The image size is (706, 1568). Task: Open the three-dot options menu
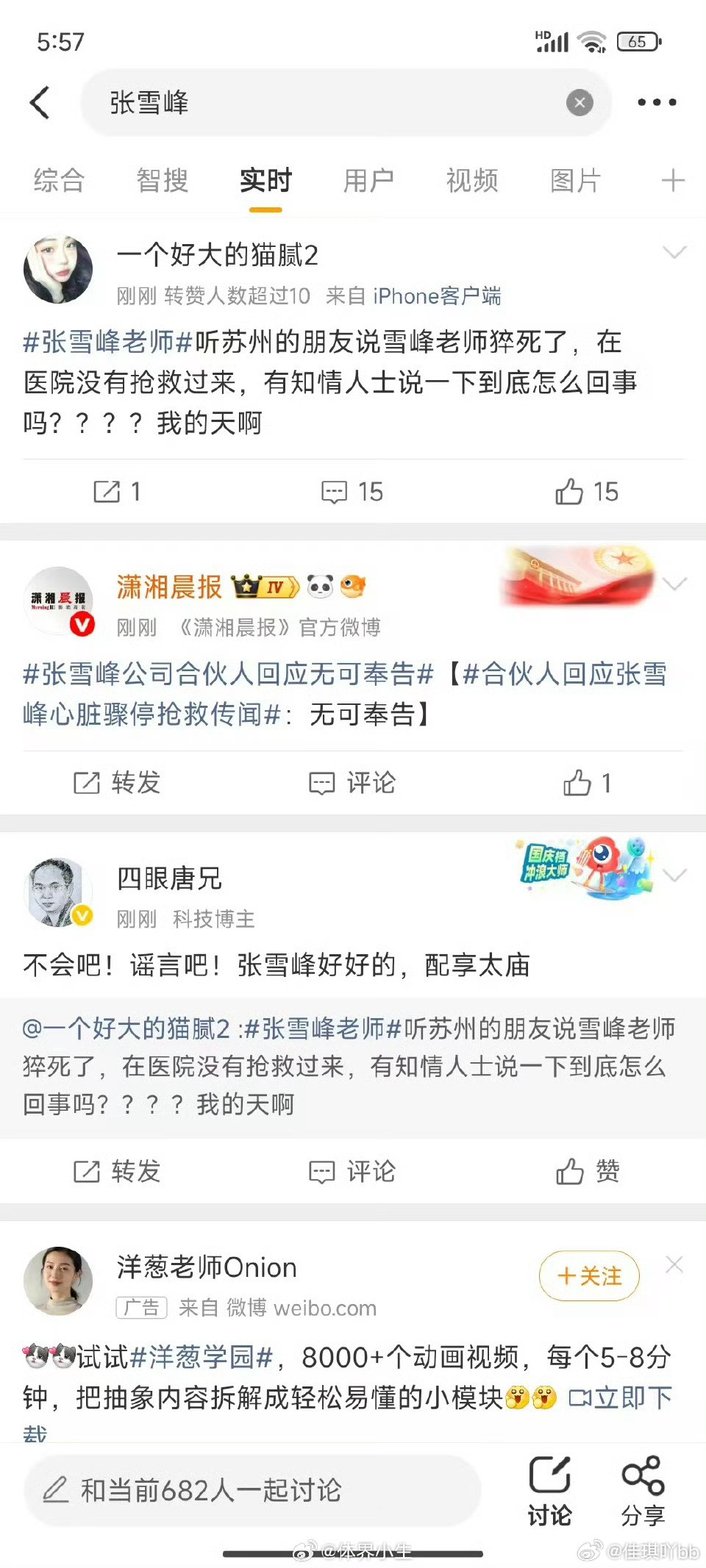pos(657,102)
